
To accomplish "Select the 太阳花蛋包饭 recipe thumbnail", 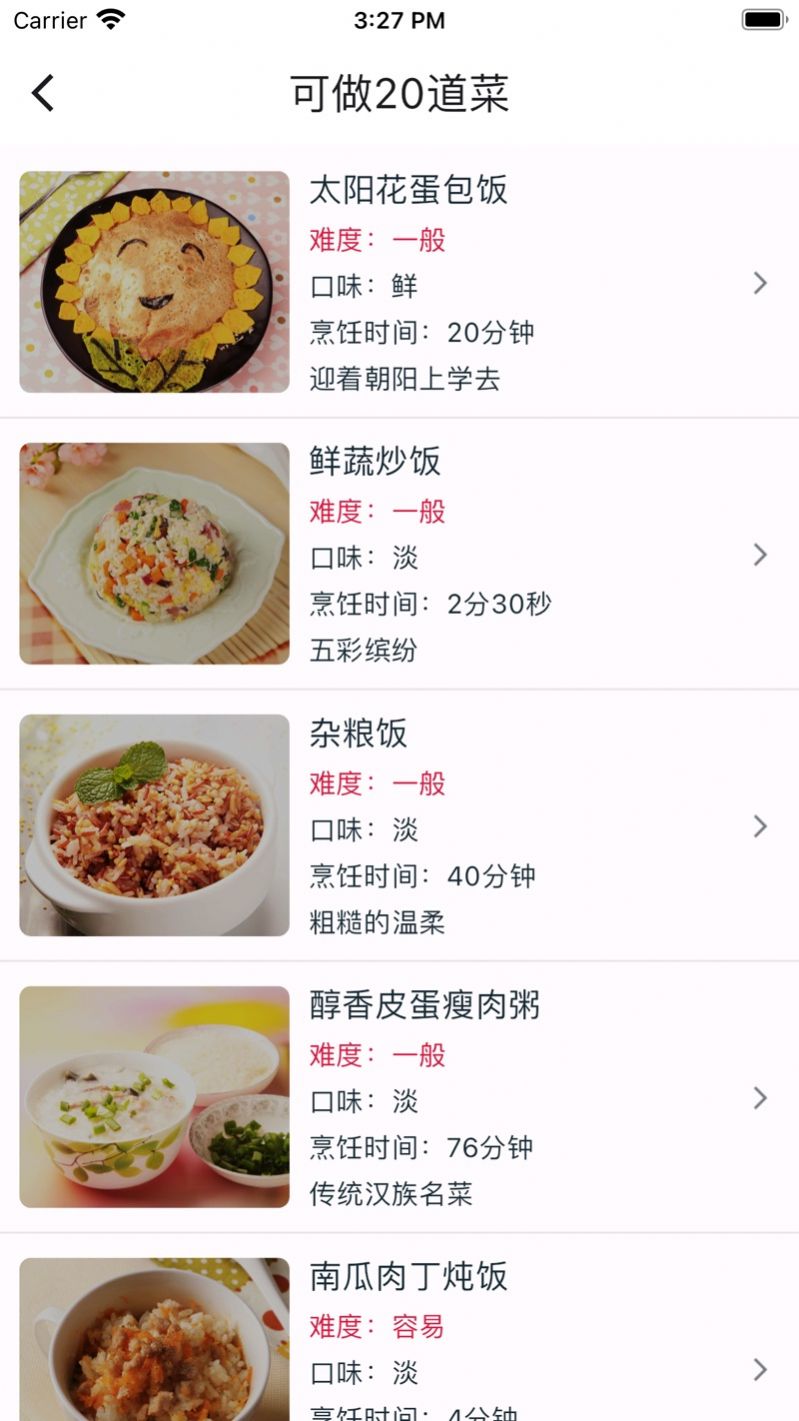I will click(153, 282).
